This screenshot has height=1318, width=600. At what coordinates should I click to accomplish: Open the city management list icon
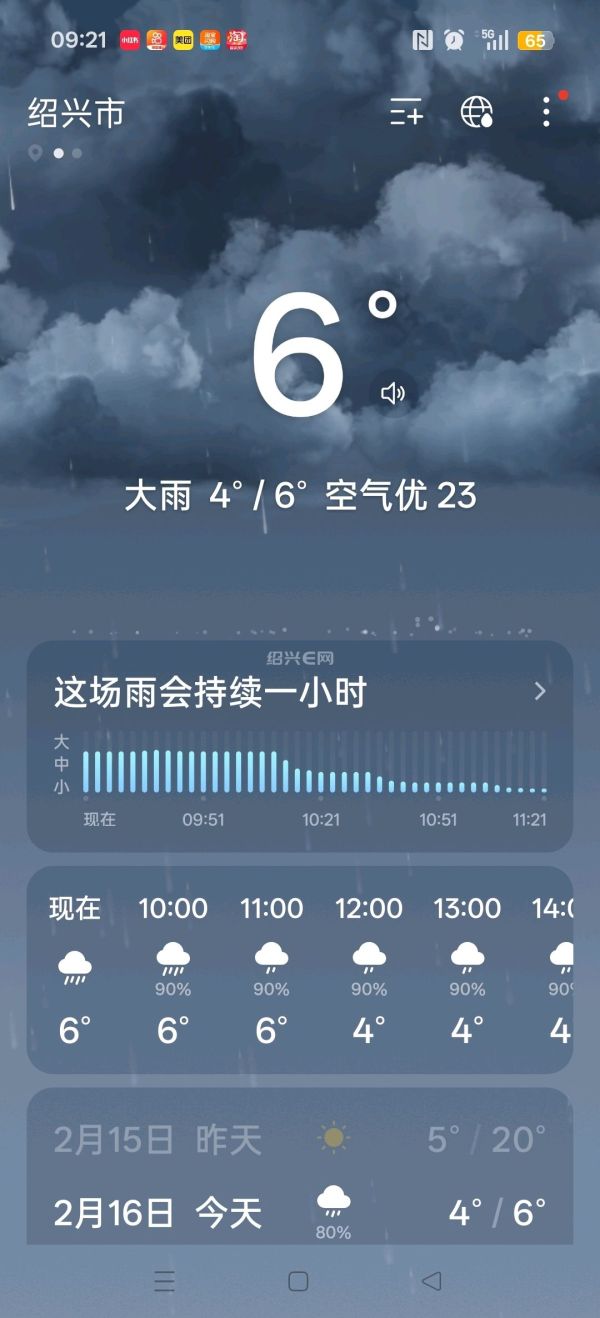coord(406,112)
